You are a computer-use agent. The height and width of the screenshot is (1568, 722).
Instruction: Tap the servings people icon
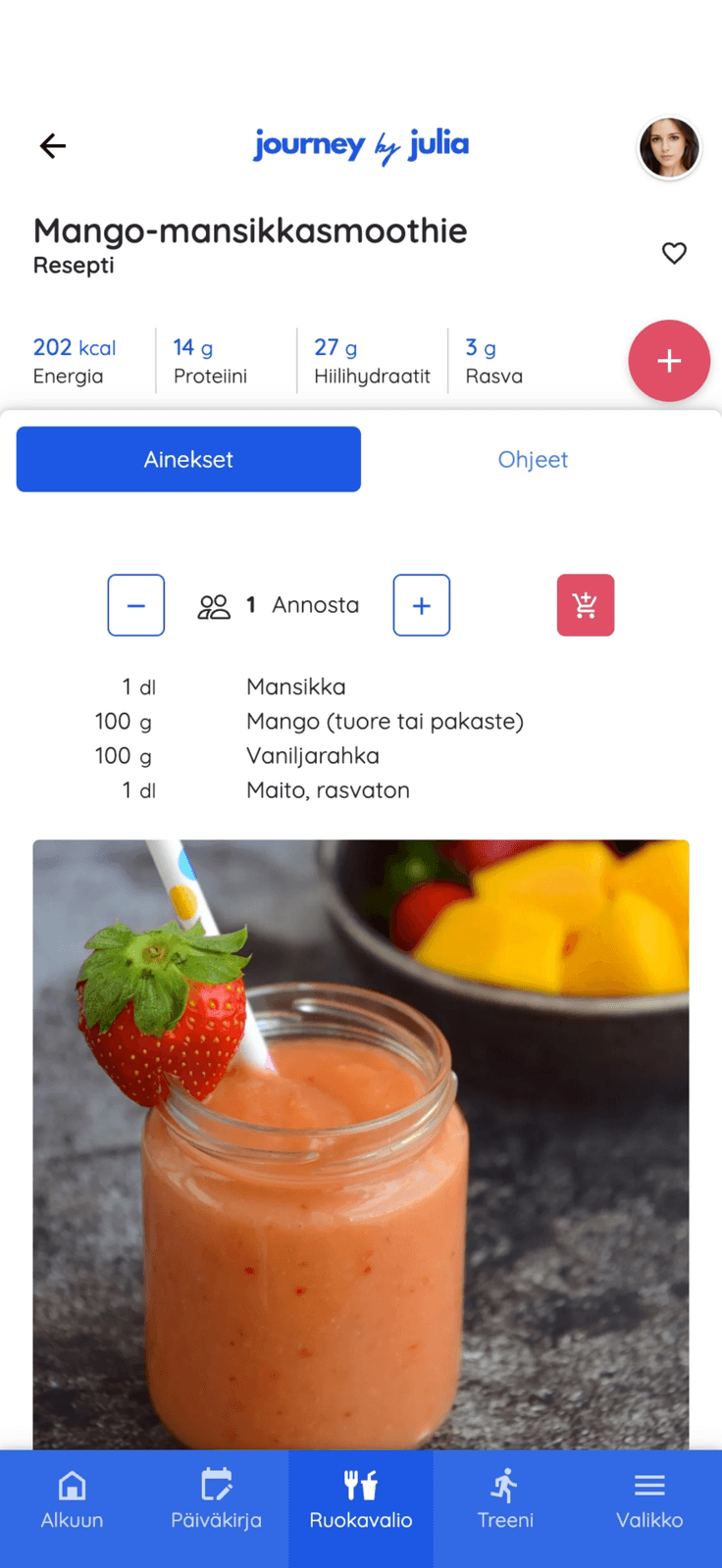point(213,605)
